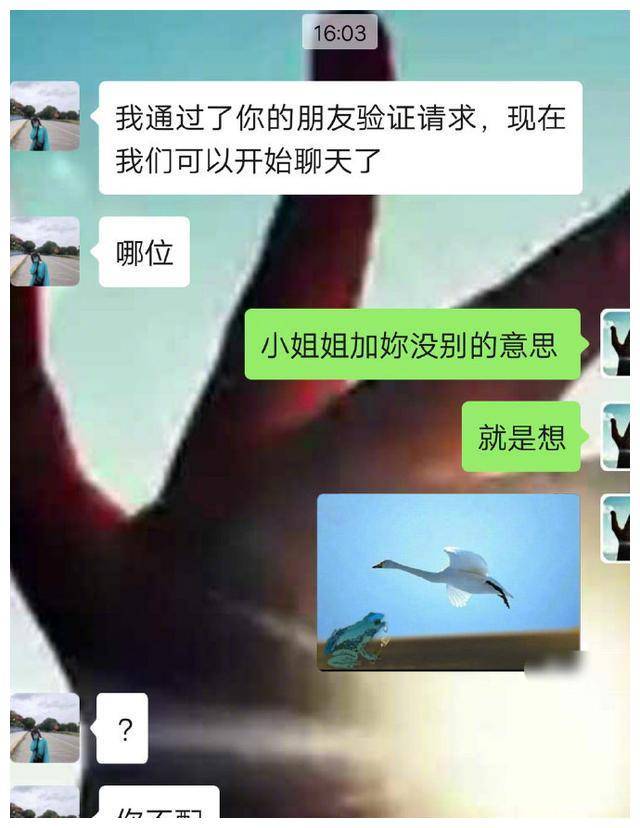The image size is (640, 828).
Task: Tap the contact's avatar beside the "?" message
Action: [45, 728]
